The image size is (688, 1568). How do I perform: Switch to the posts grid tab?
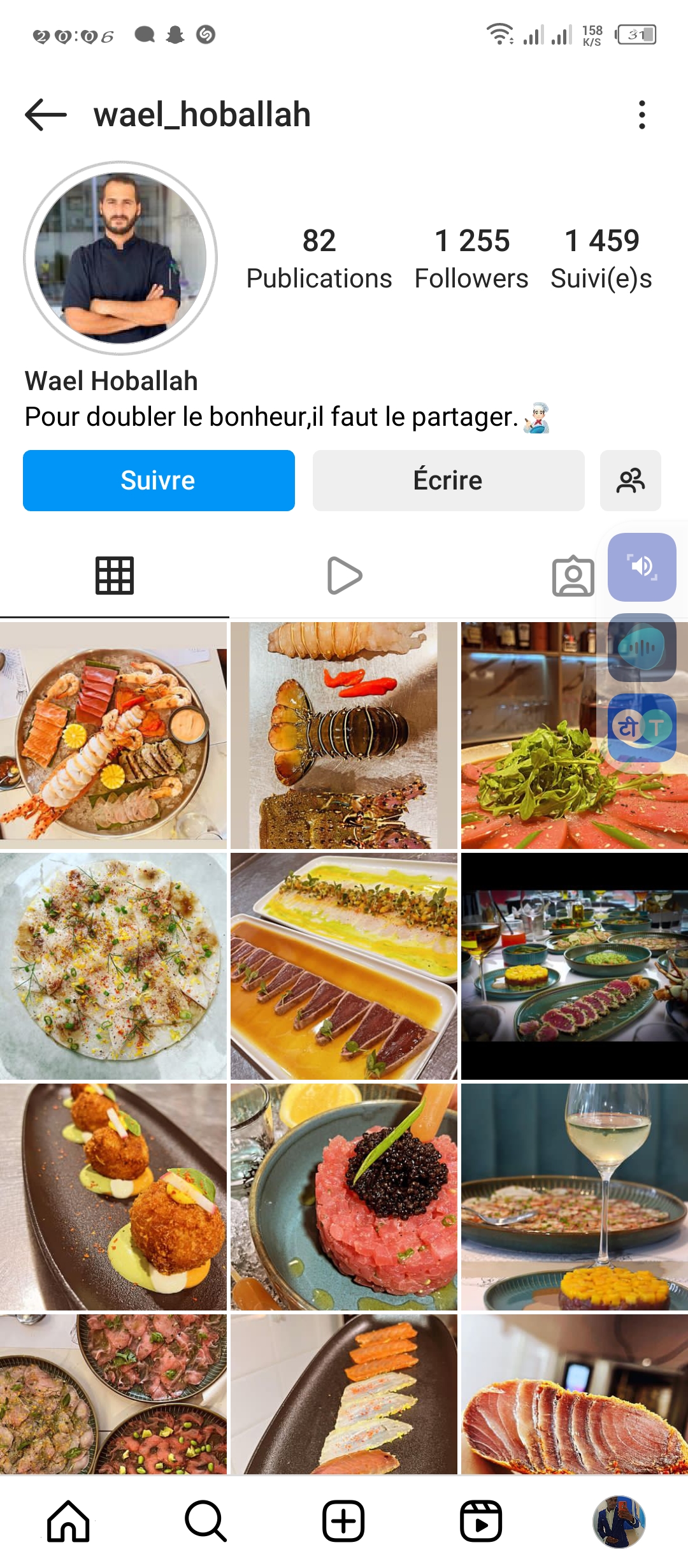point(115,576)
